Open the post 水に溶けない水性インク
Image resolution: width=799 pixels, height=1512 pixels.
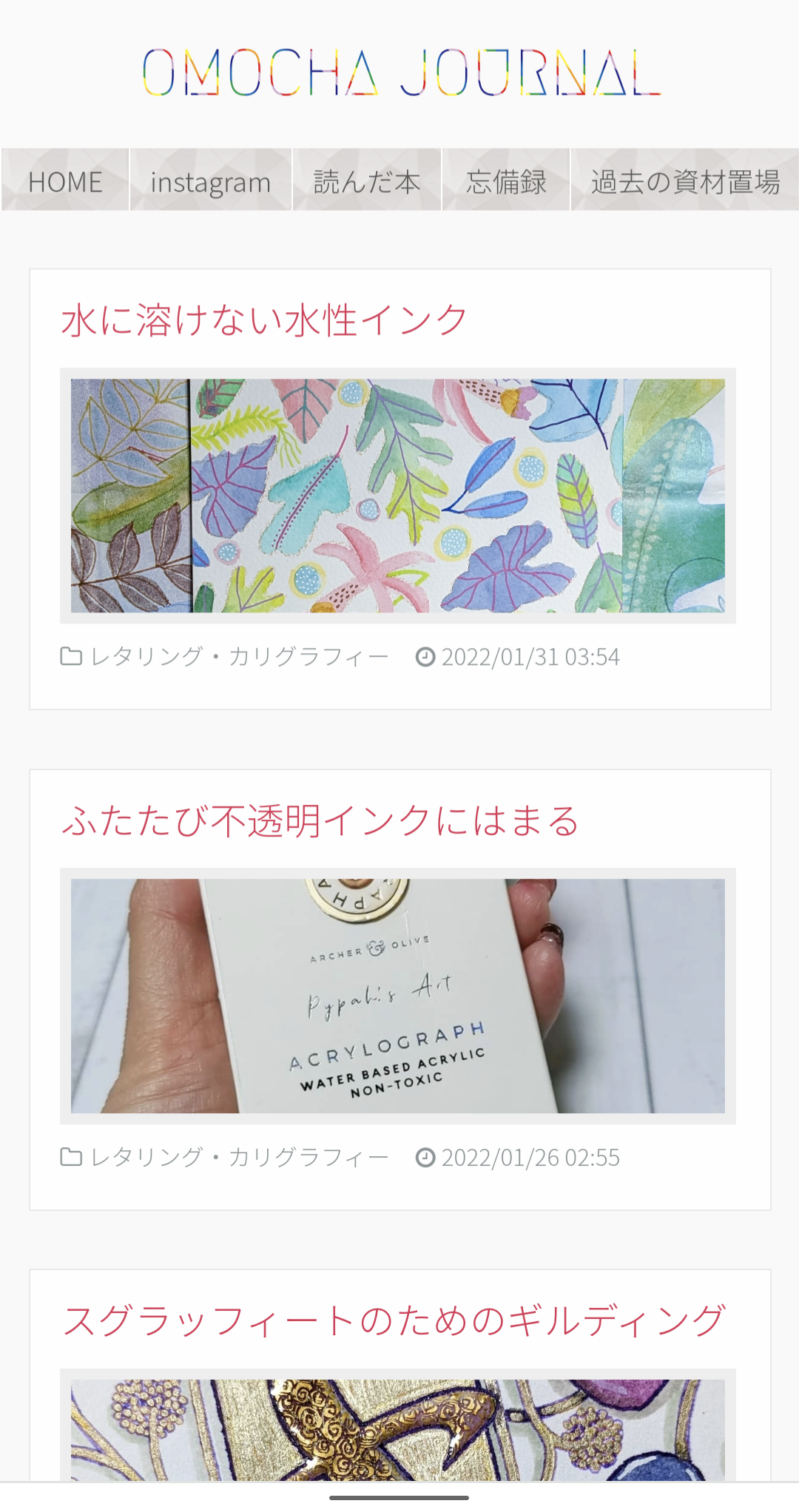(264, 320)
